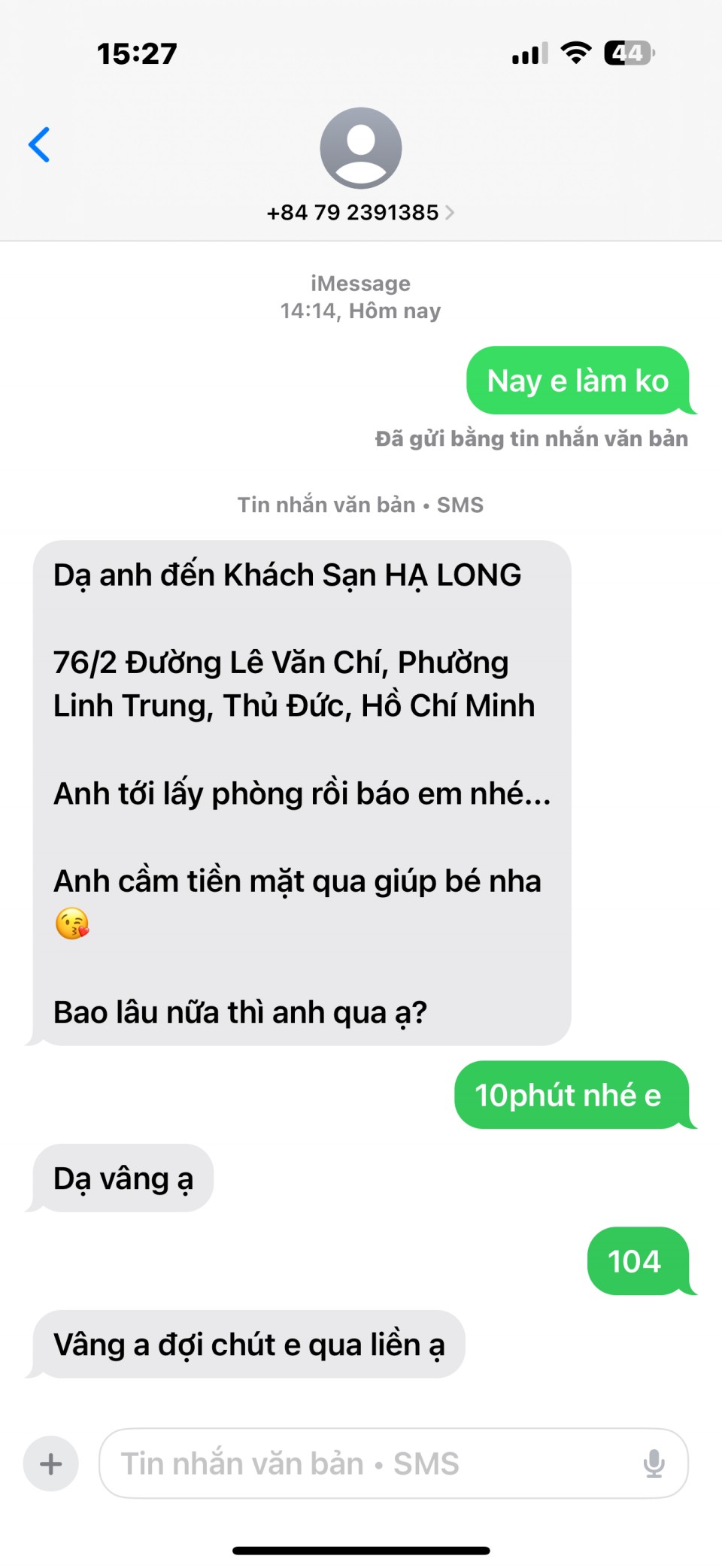Tap the SMS text message field
Image resolution: width=722 pixels, height=1568 pixels.
click(x=369, y=1463)
